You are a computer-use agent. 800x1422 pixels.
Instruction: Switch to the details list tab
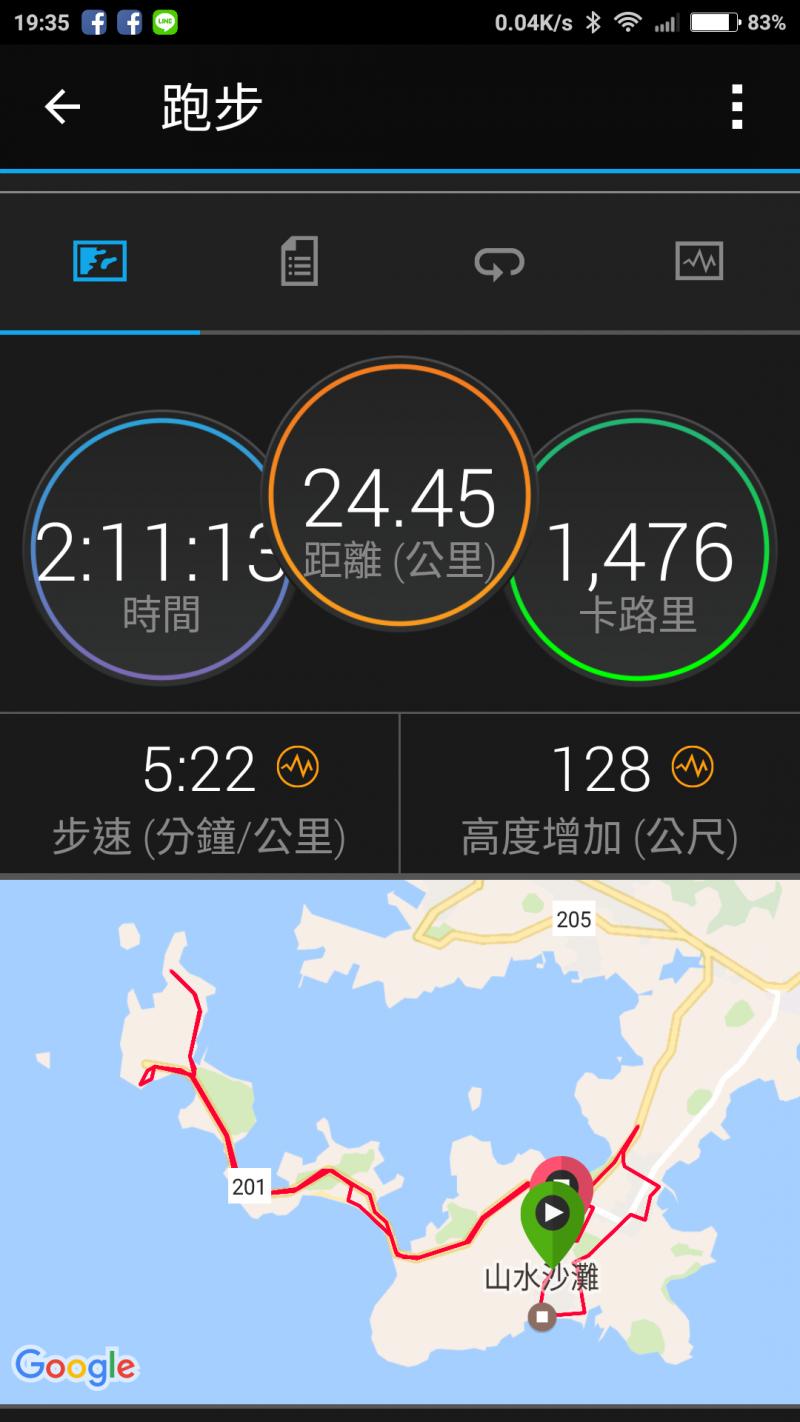[299, 262]
